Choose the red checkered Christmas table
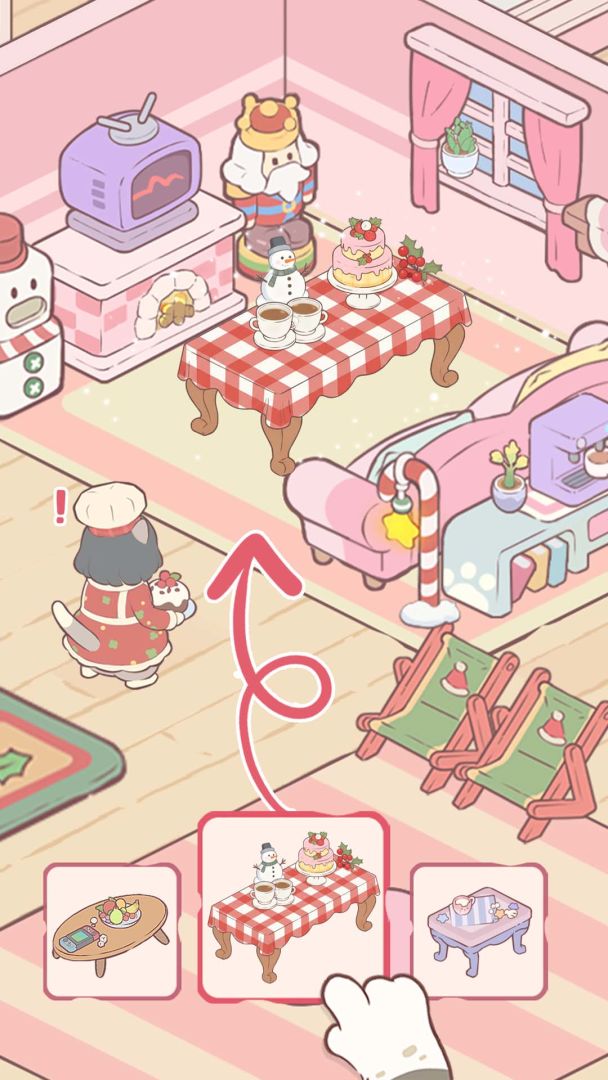608x1080 pixels. point(293,905)
